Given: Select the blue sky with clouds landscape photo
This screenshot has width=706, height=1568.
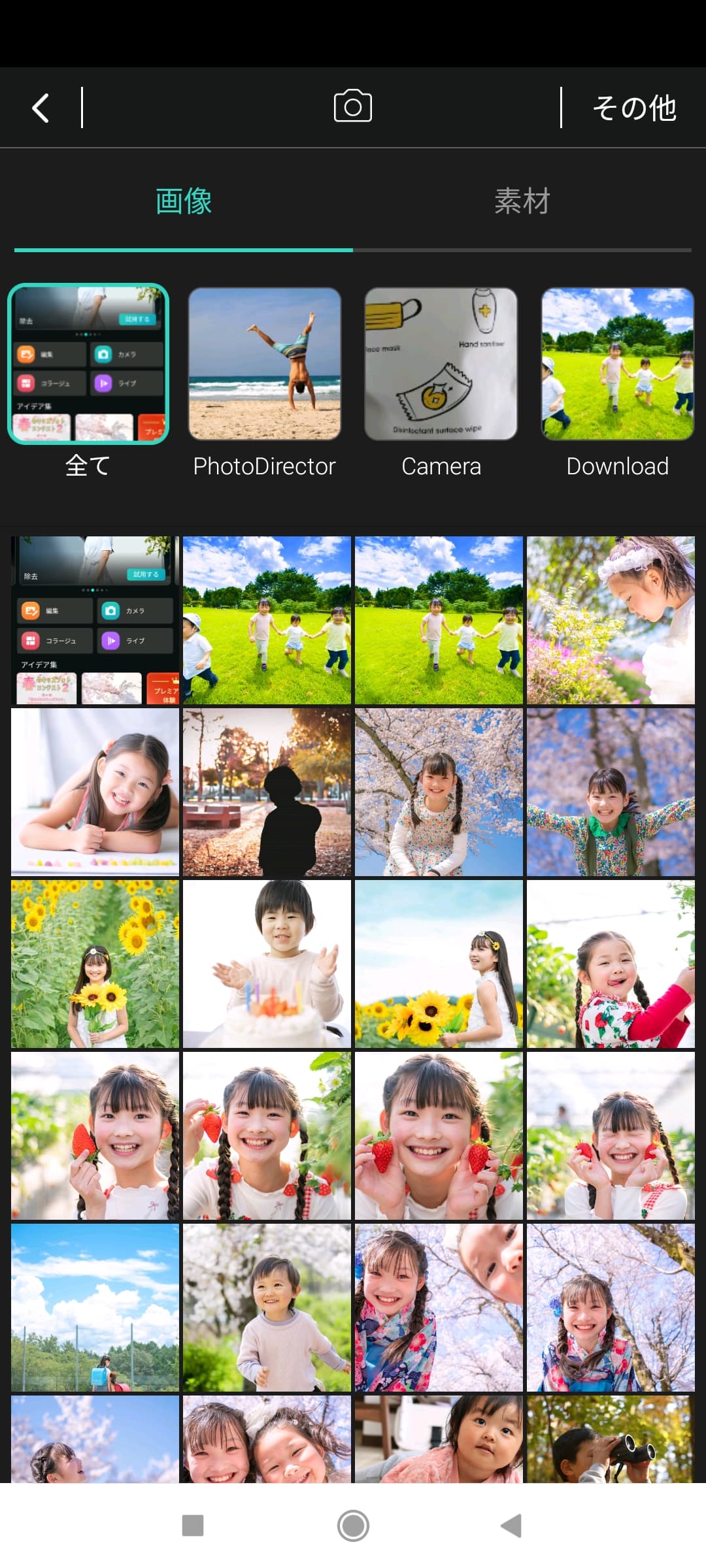Looking at the screenshot, I should click(95, 1307).
